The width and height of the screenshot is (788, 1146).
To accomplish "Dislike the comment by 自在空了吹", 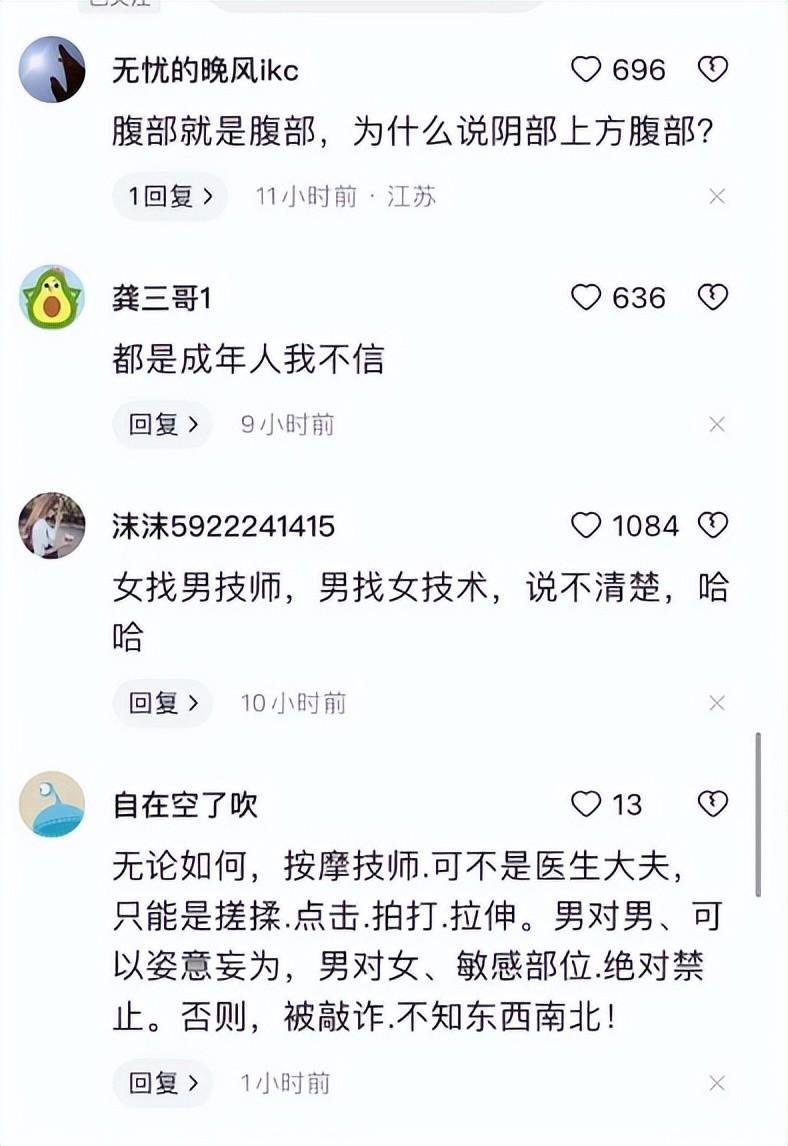I will point(712,804).
